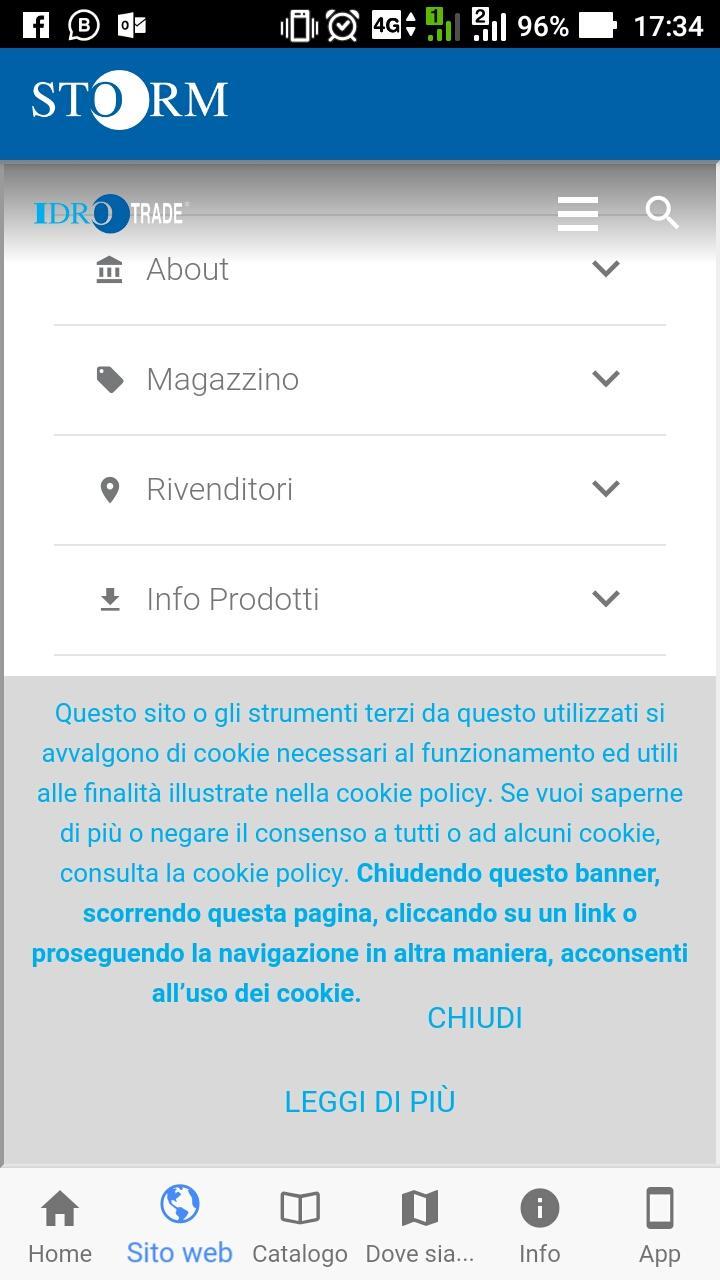Screen dimensions: 720x1280
Task: Open the App tab
Action: 660,1226
